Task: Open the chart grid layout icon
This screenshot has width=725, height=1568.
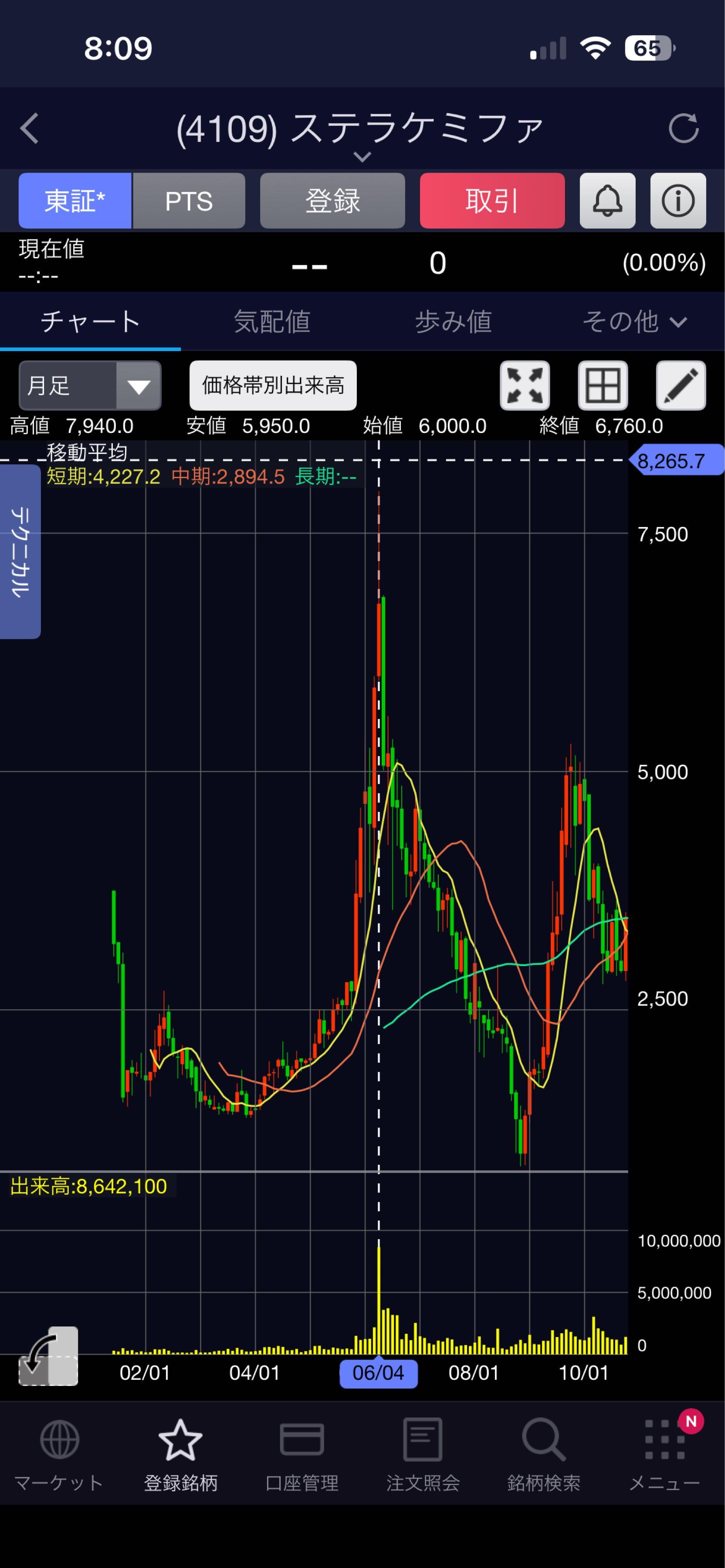Action: [603, 385]
